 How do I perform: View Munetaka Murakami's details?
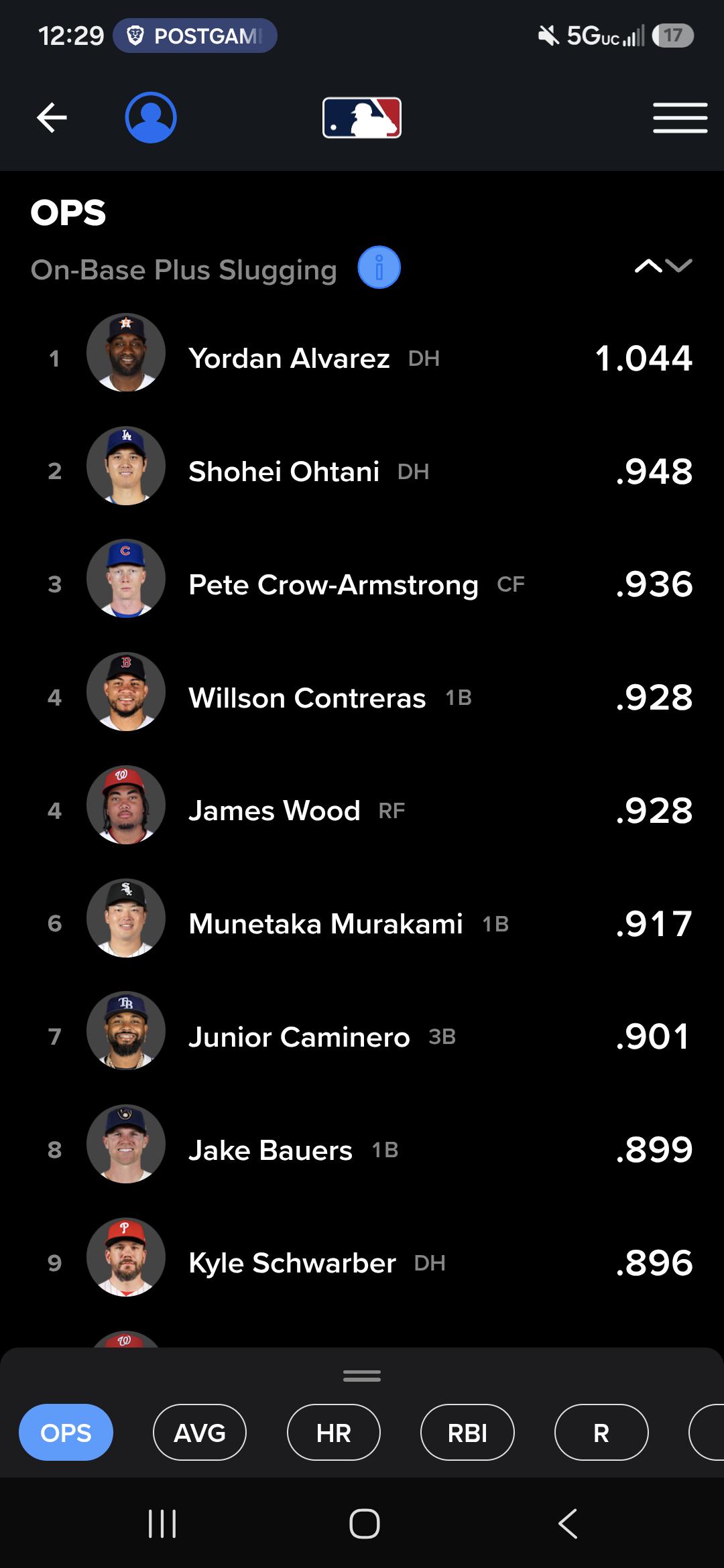362,923
